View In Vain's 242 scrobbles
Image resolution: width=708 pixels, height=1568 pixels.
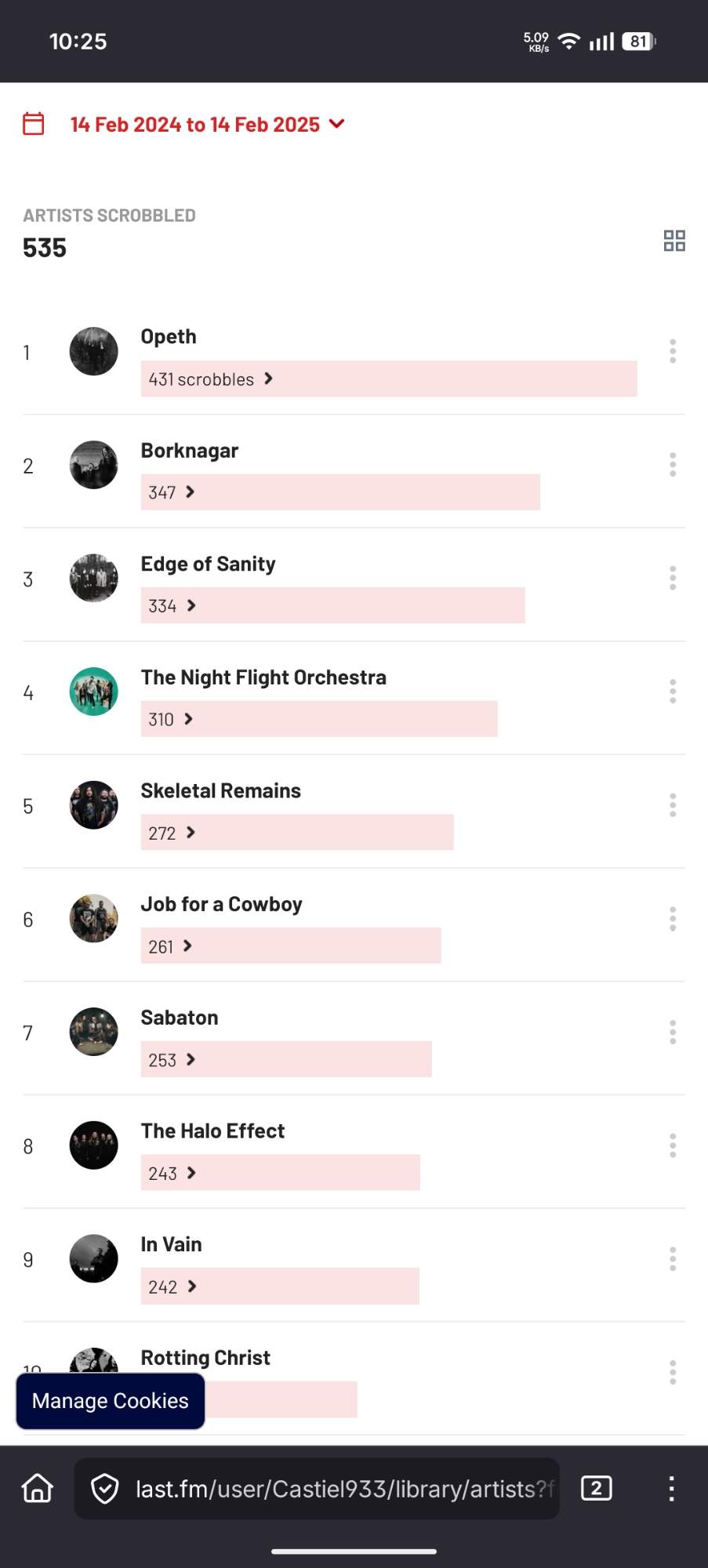click(x=172, y=1287)
